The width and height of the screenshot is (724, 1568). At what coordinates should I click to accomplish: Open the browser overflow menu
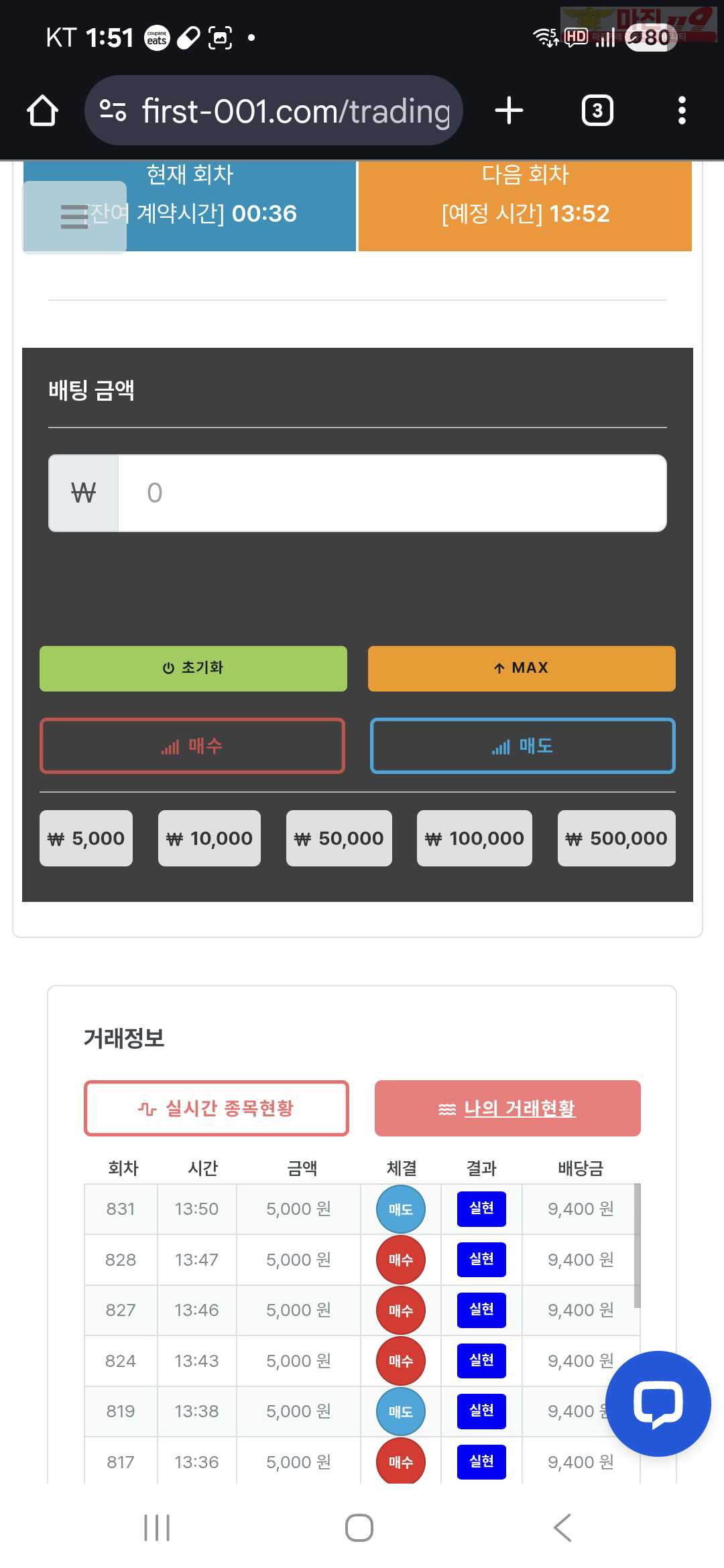(x=682, y=111)
